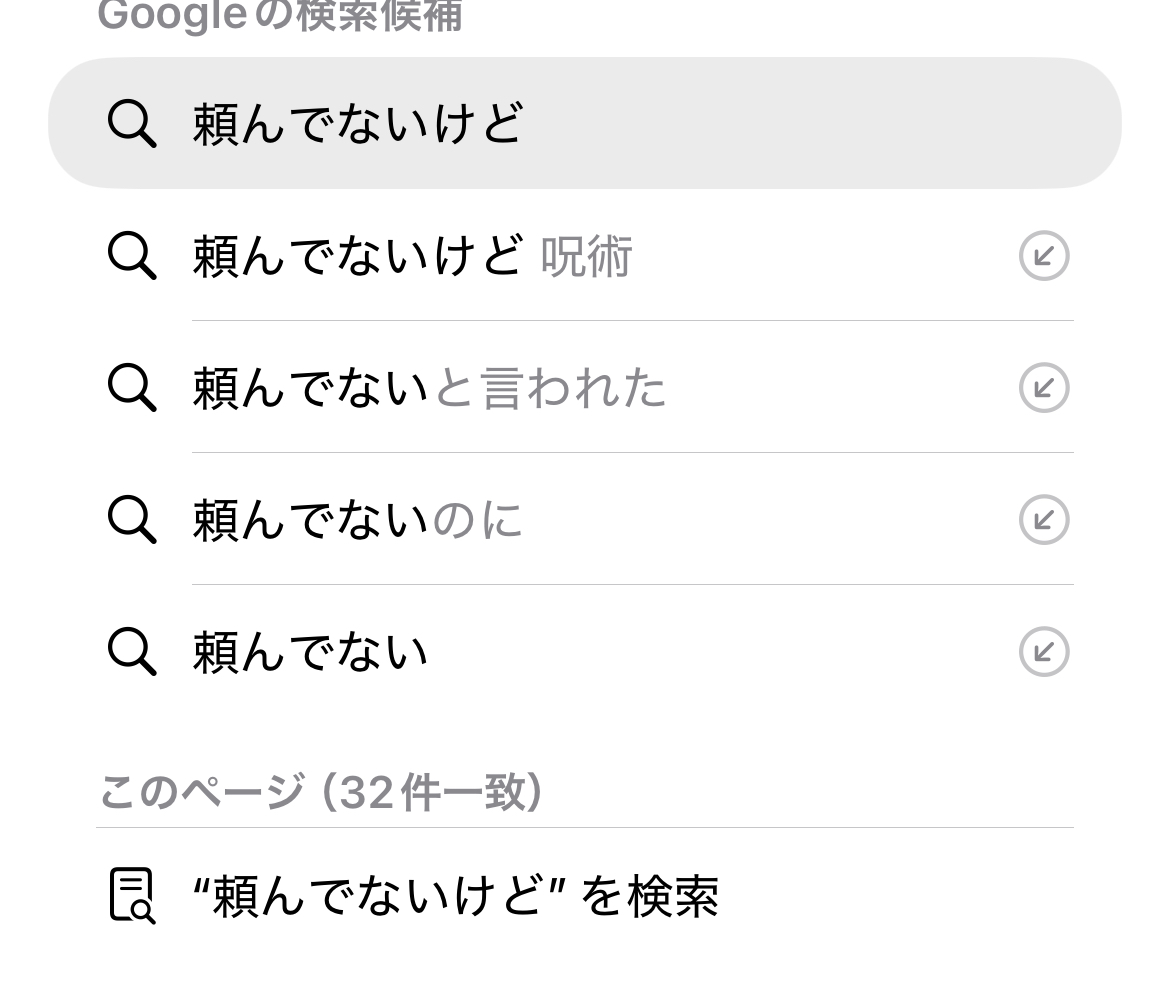Search for 頼んでないけど 呪術 suggestion
The image size is (1170, 992).
411,257
